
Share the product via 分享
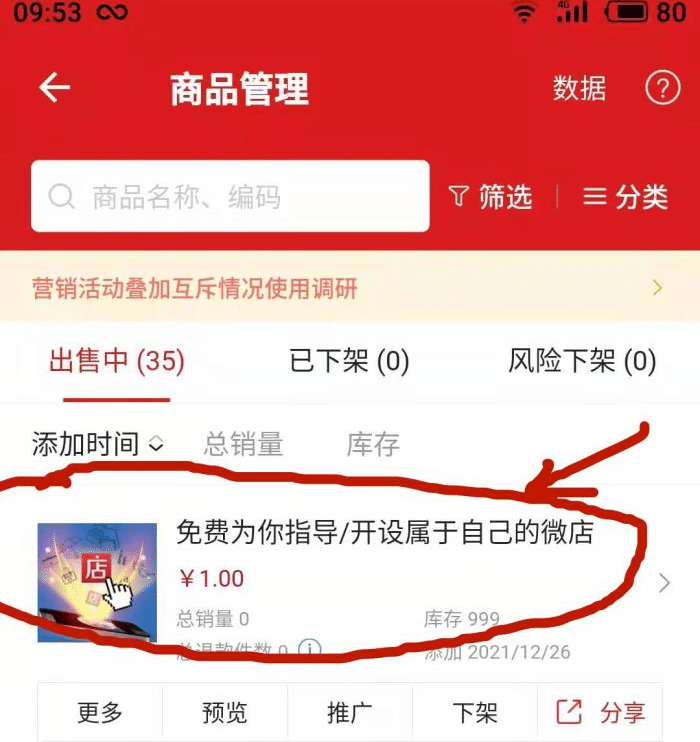coord(600,713)
